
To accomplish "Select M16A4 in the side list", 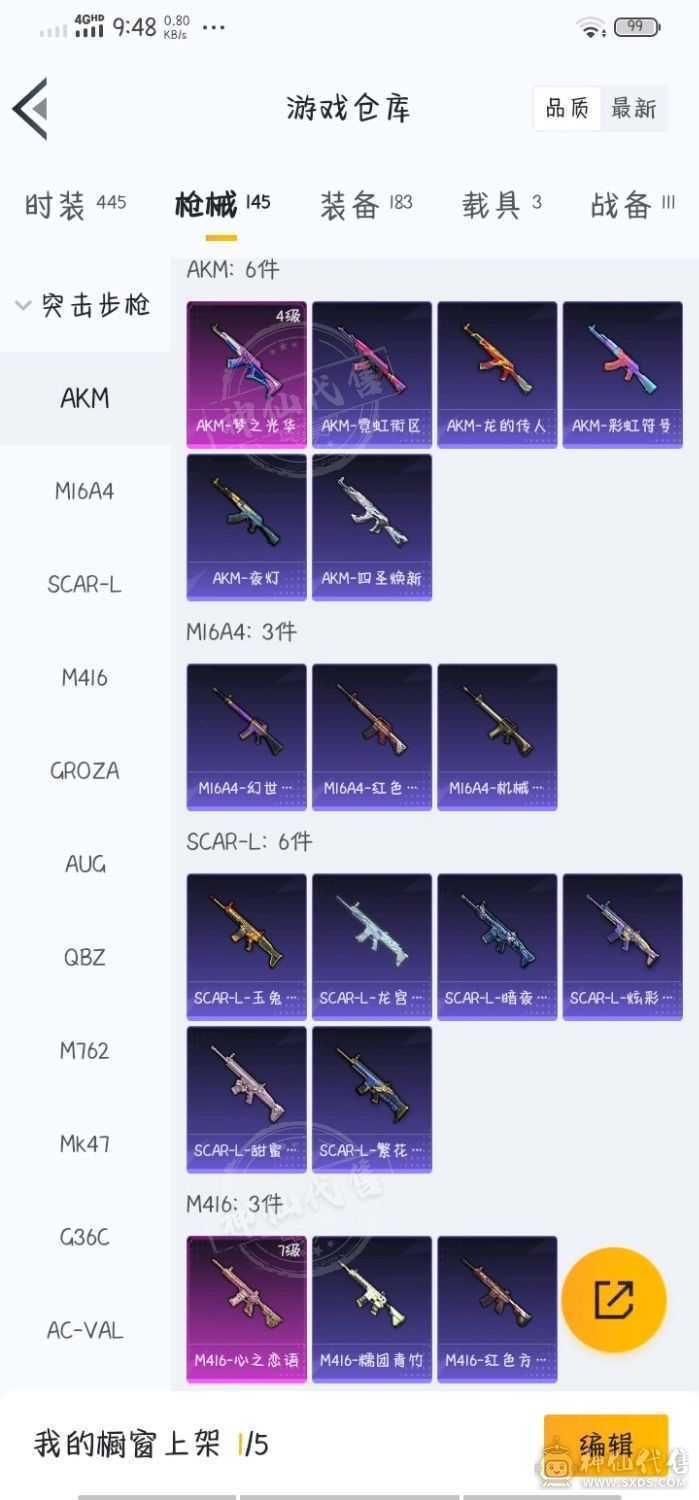I will (84, 491).
